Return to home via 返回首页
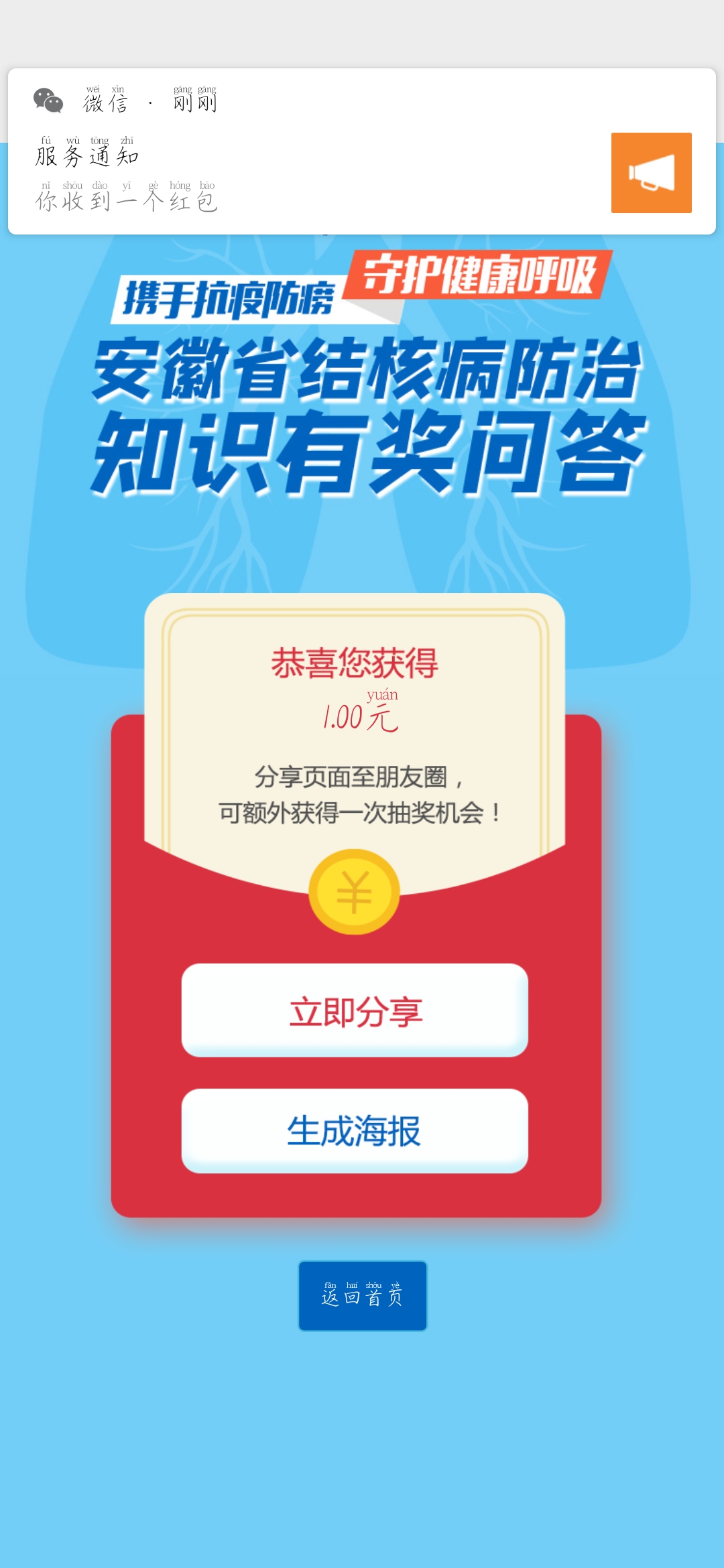724x1568 pixels. (x=362, y=1295)
